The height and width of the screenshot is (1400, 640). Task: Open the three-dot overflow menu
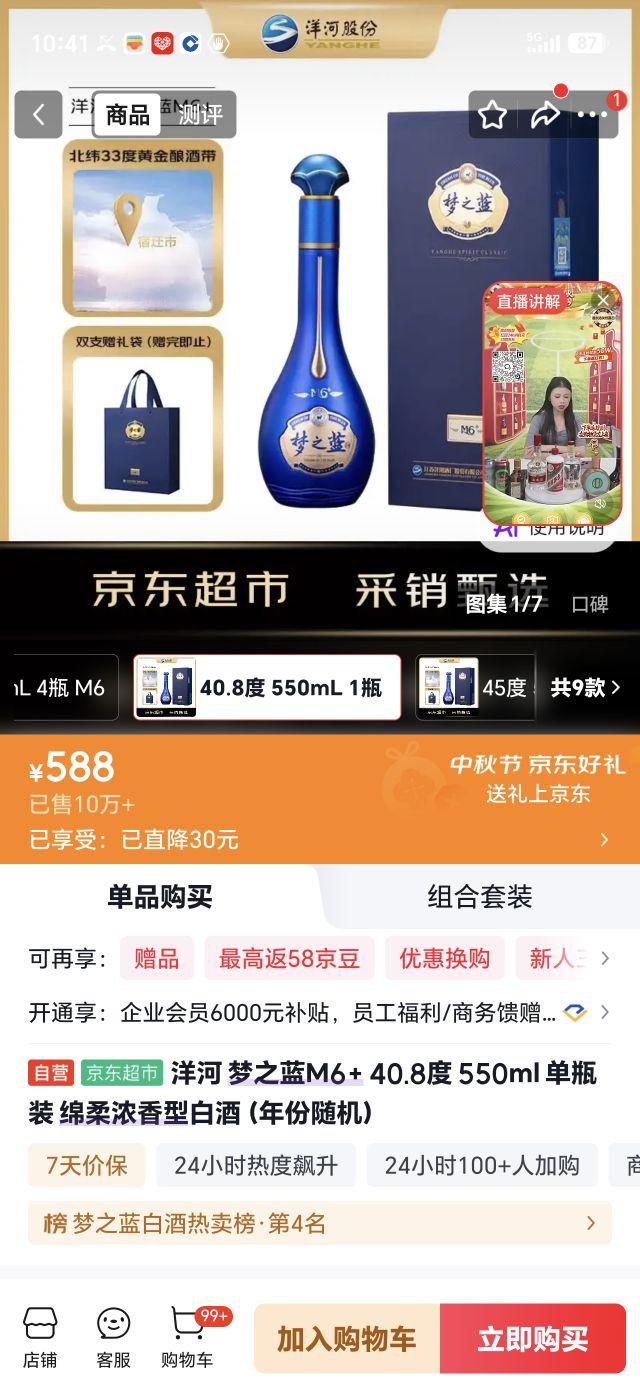point(594,115)
